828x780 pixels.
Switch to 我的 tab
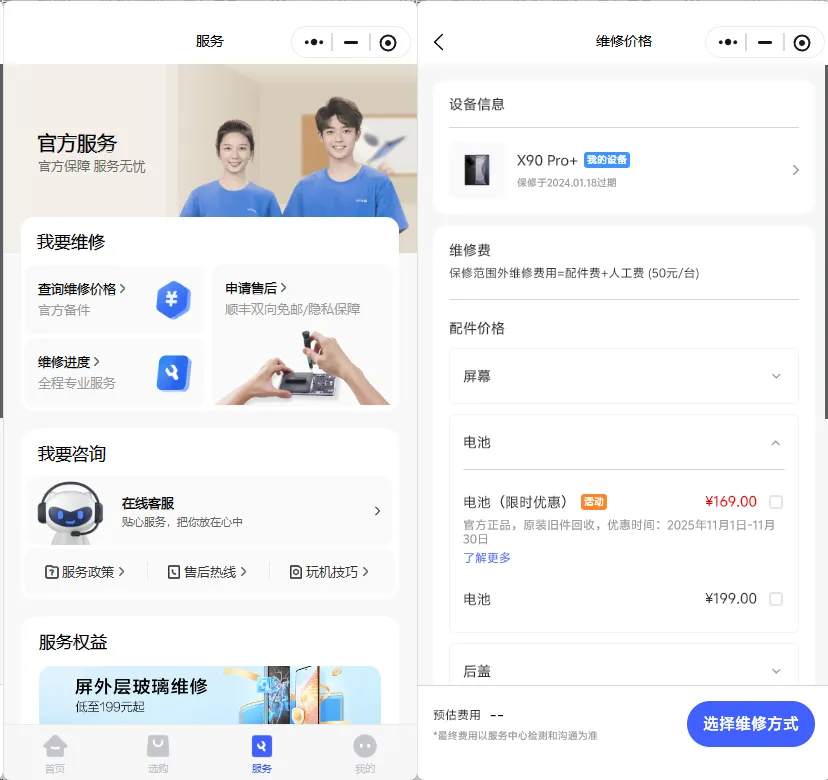click(365, 754)
